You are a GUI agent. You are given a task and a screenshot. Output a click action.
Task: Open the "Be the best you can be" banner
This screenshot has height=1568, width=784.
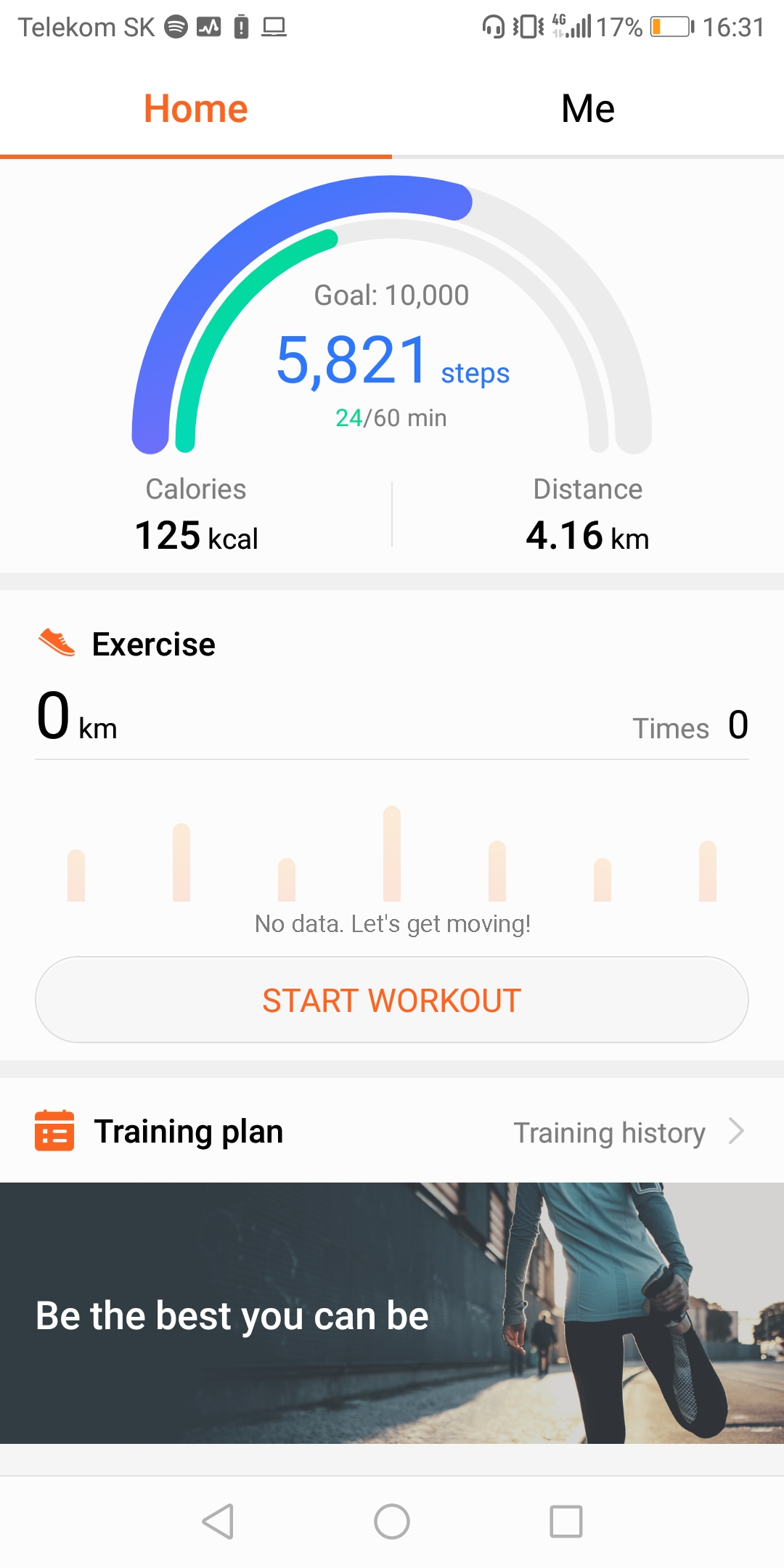pyautogui.click(x=392, y=1312)
